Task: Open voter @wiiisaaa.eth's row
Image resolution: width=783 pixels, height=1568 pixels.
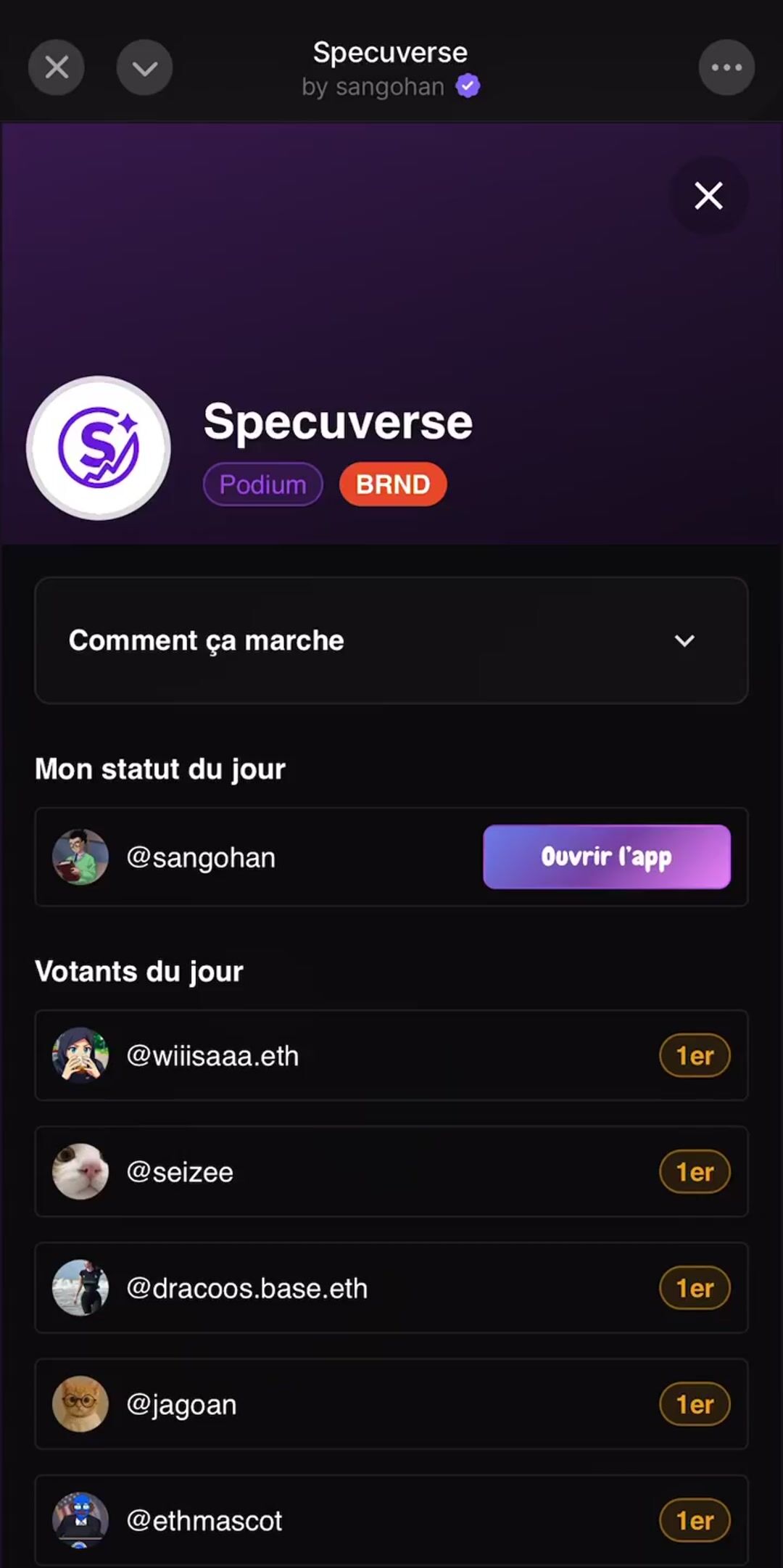Action: [391, 1055]
